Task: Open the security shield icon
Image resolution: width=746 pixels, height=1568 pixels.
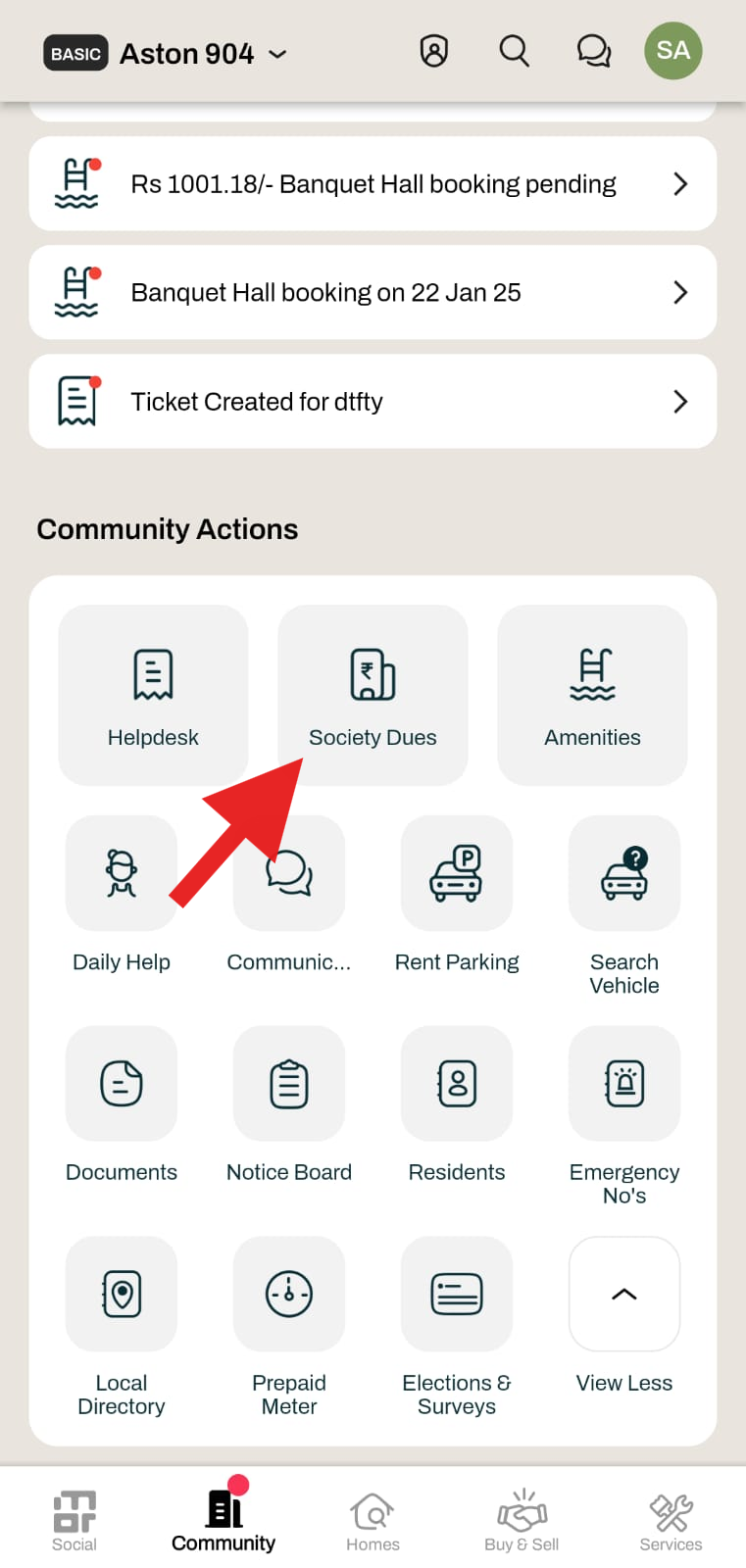Action: tap(434, 51)
